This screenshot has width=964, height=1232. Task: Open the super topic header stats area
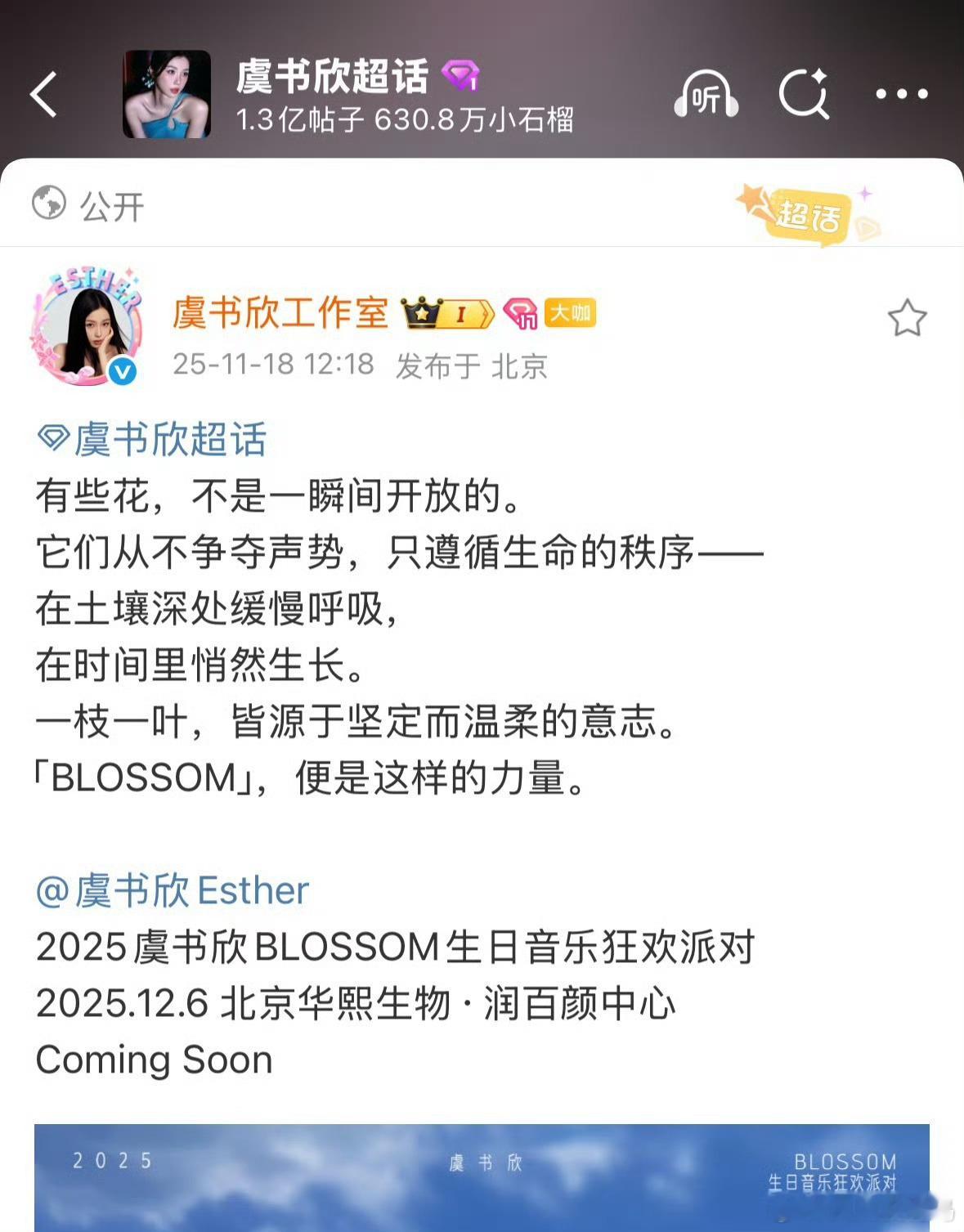pyautogui.click(x=406, y=119)
